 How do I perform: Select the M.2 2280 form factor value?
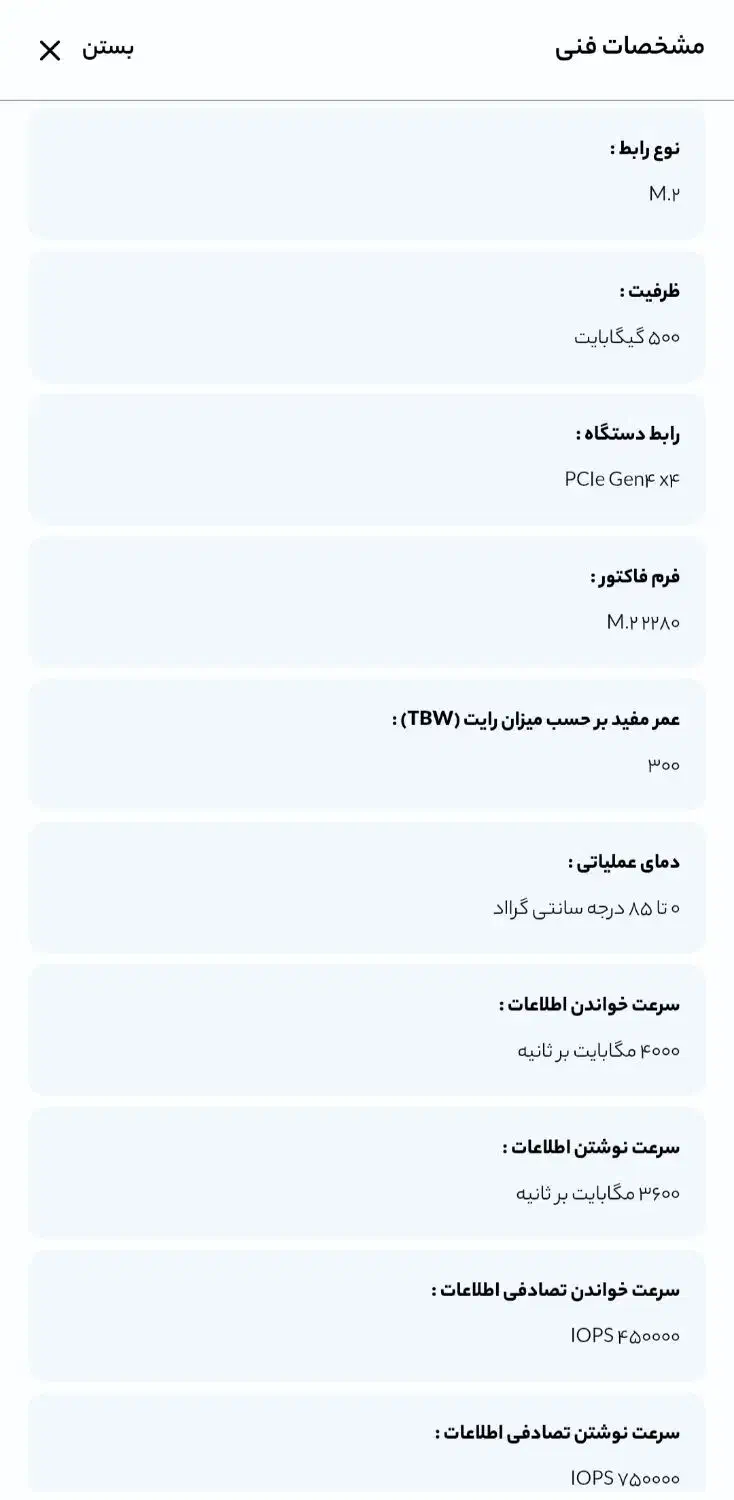pyautogui.click(x=645, y=622)
